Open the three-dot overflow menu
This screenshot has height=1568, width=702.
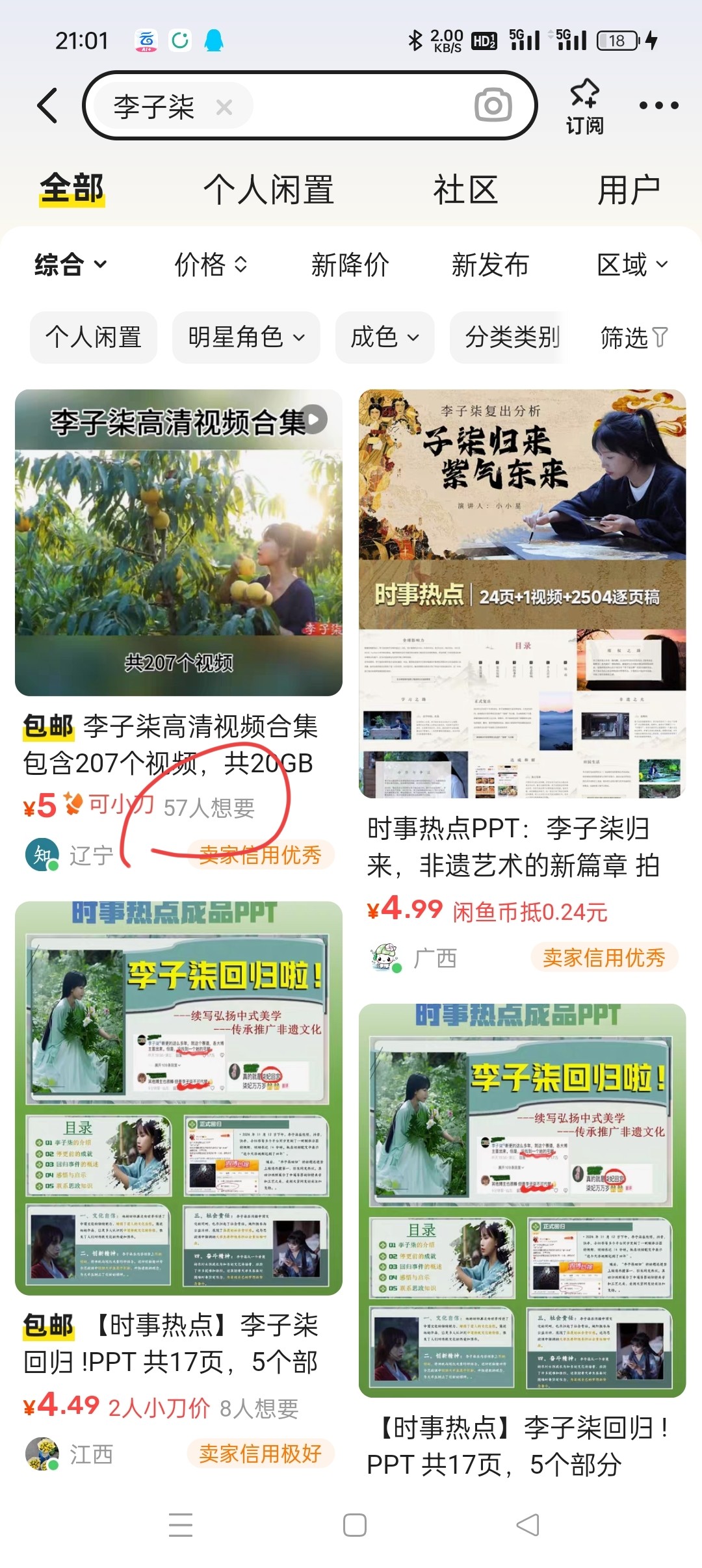[x=658, y=105]
